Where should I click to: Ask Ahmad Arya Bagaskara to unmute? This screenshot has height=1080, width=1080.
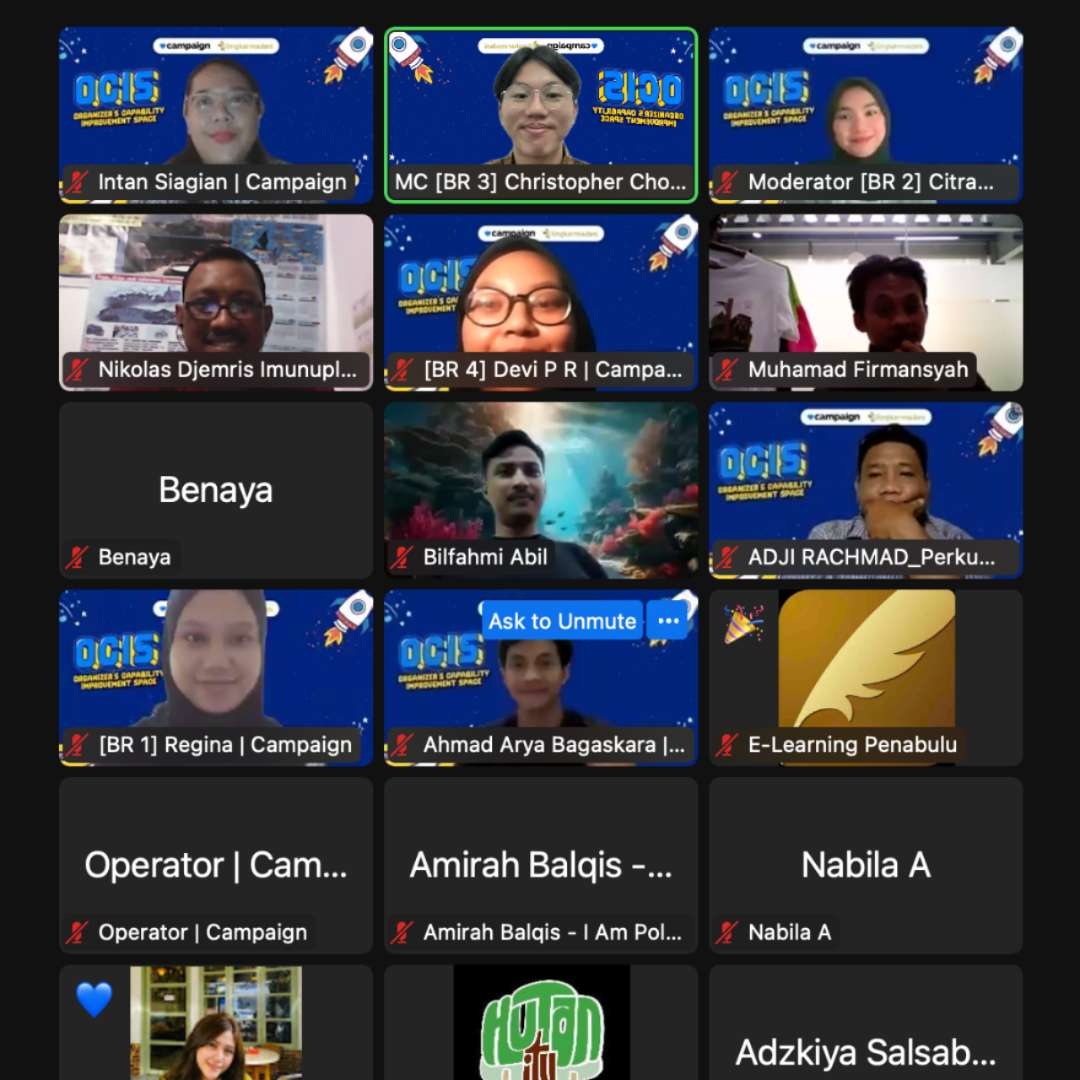point(562,621)
